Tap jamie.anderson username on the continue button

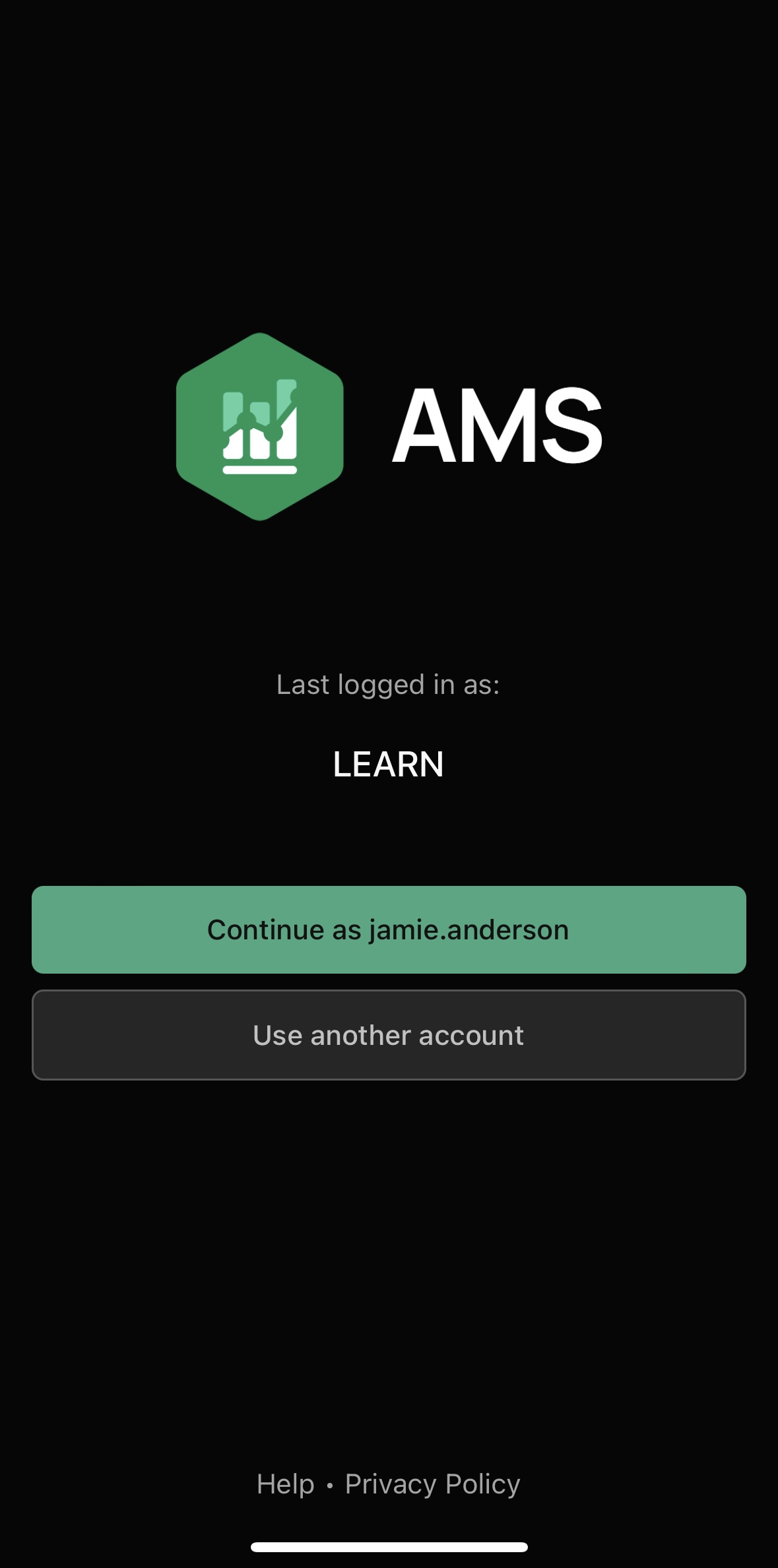click(468, 929)
